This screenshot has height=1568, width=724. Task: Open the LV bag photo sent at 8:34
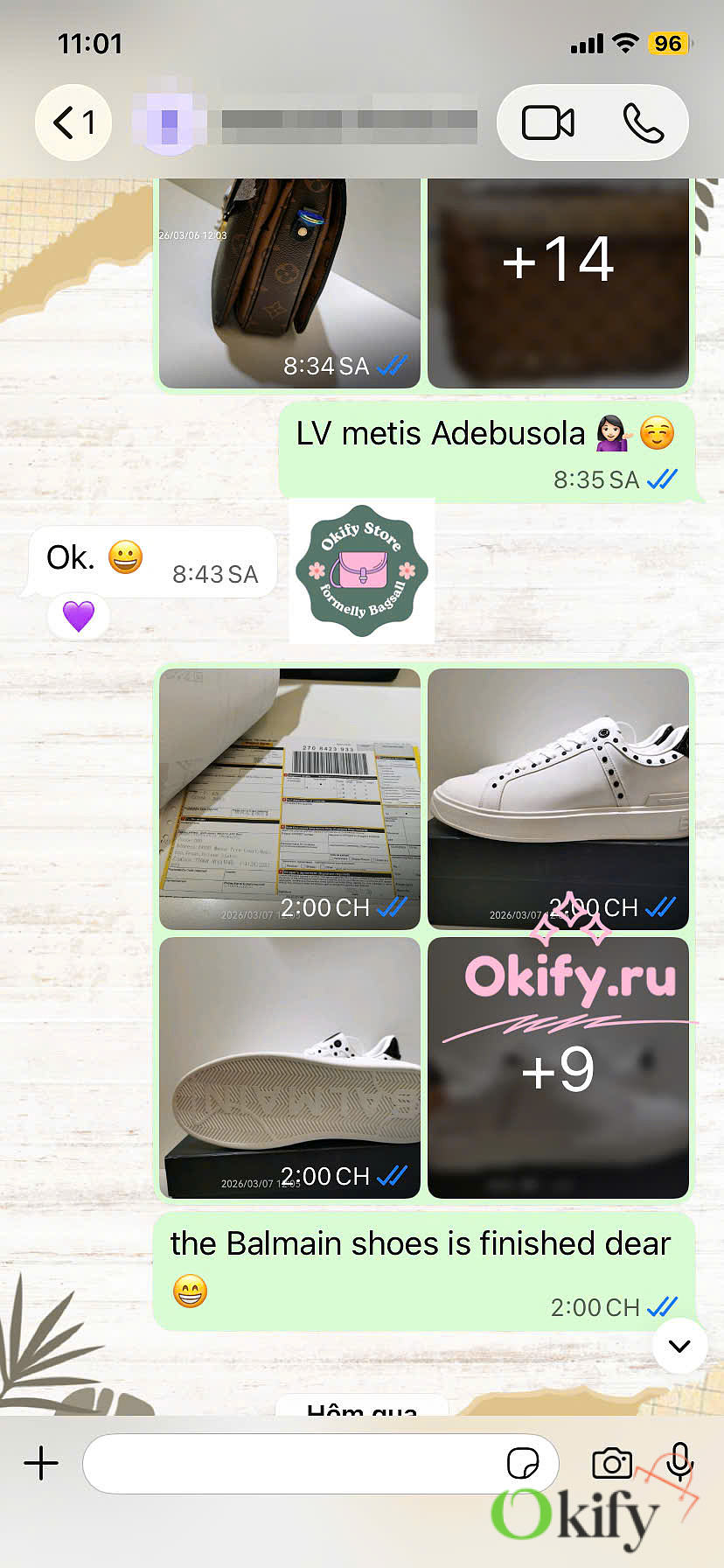pos(289,282)
